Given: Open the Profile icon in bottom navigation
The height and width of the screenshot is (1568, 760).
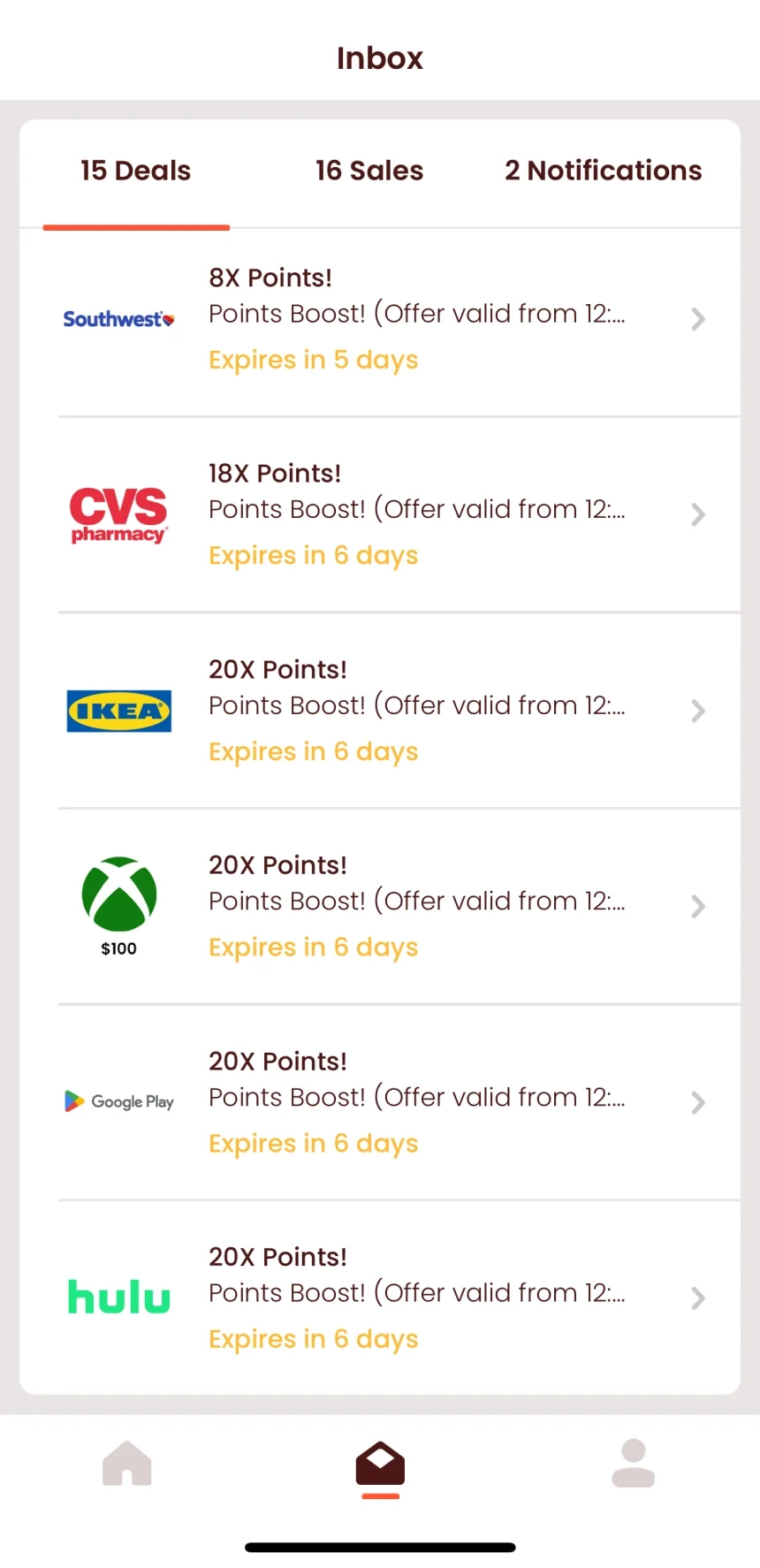Looking at the screenshot, I should tap(633, 1463).
